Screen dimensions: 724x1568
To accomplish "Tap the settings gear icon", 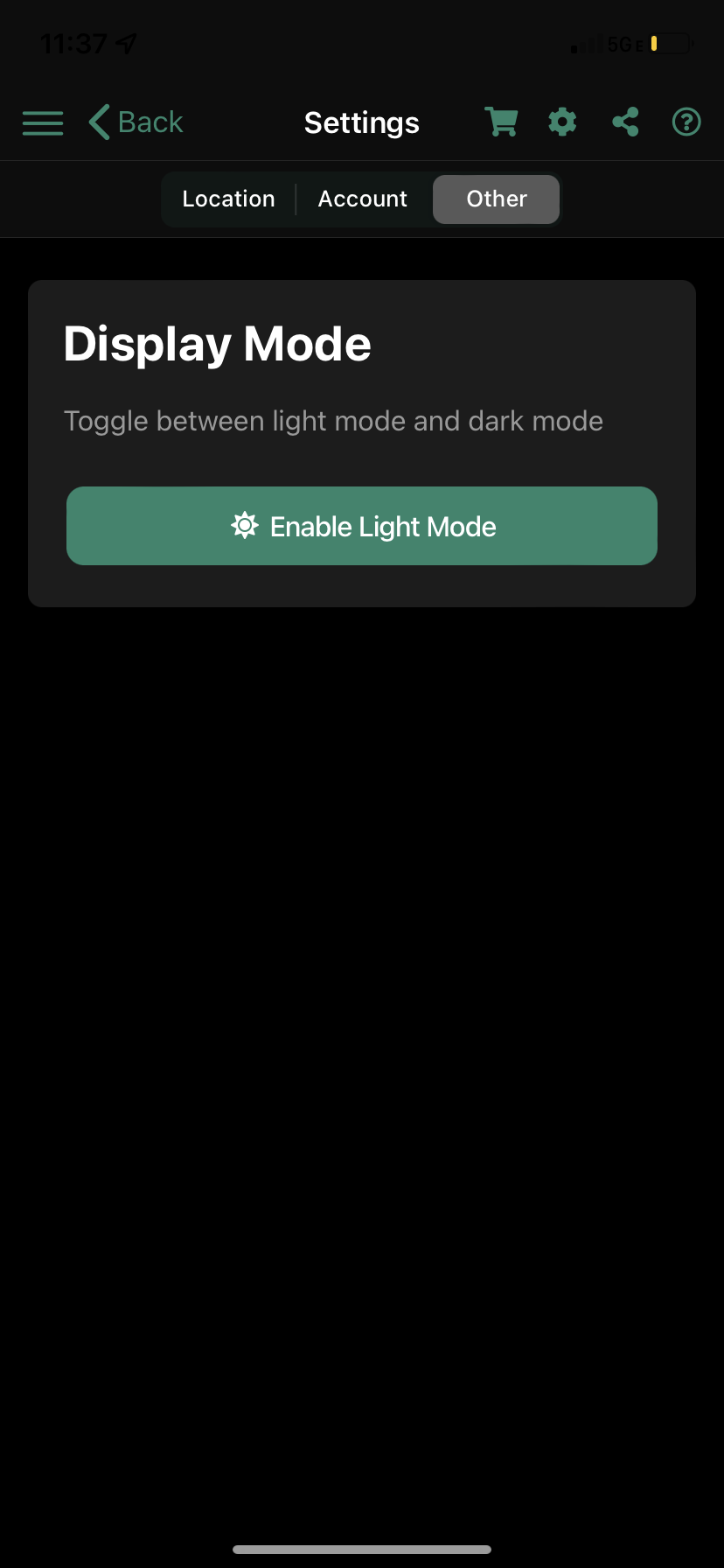I will pos(562,122).
